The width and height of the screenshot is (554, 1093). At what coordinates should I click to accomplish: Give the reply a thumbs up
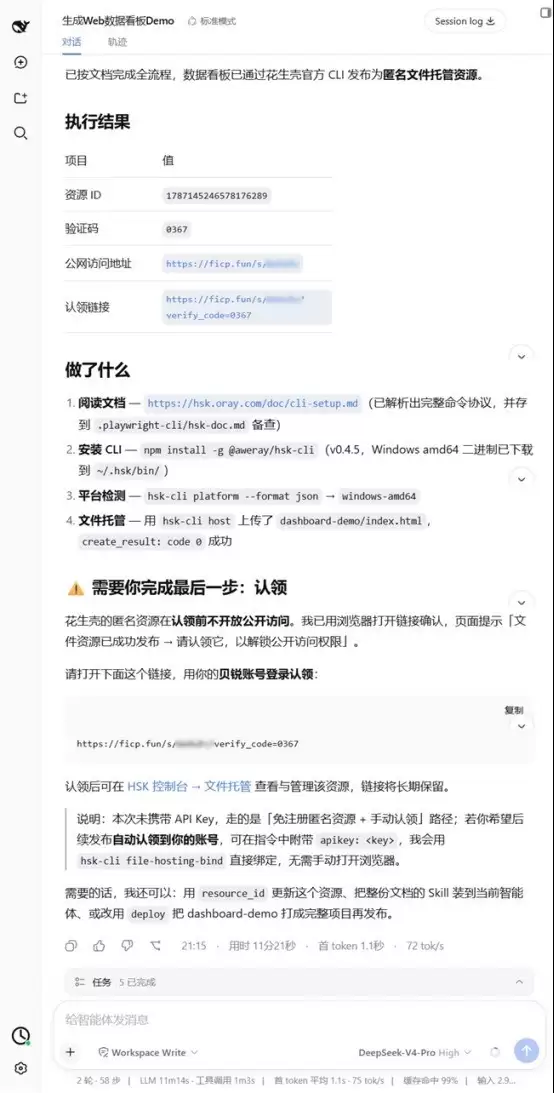pos(99,946)
